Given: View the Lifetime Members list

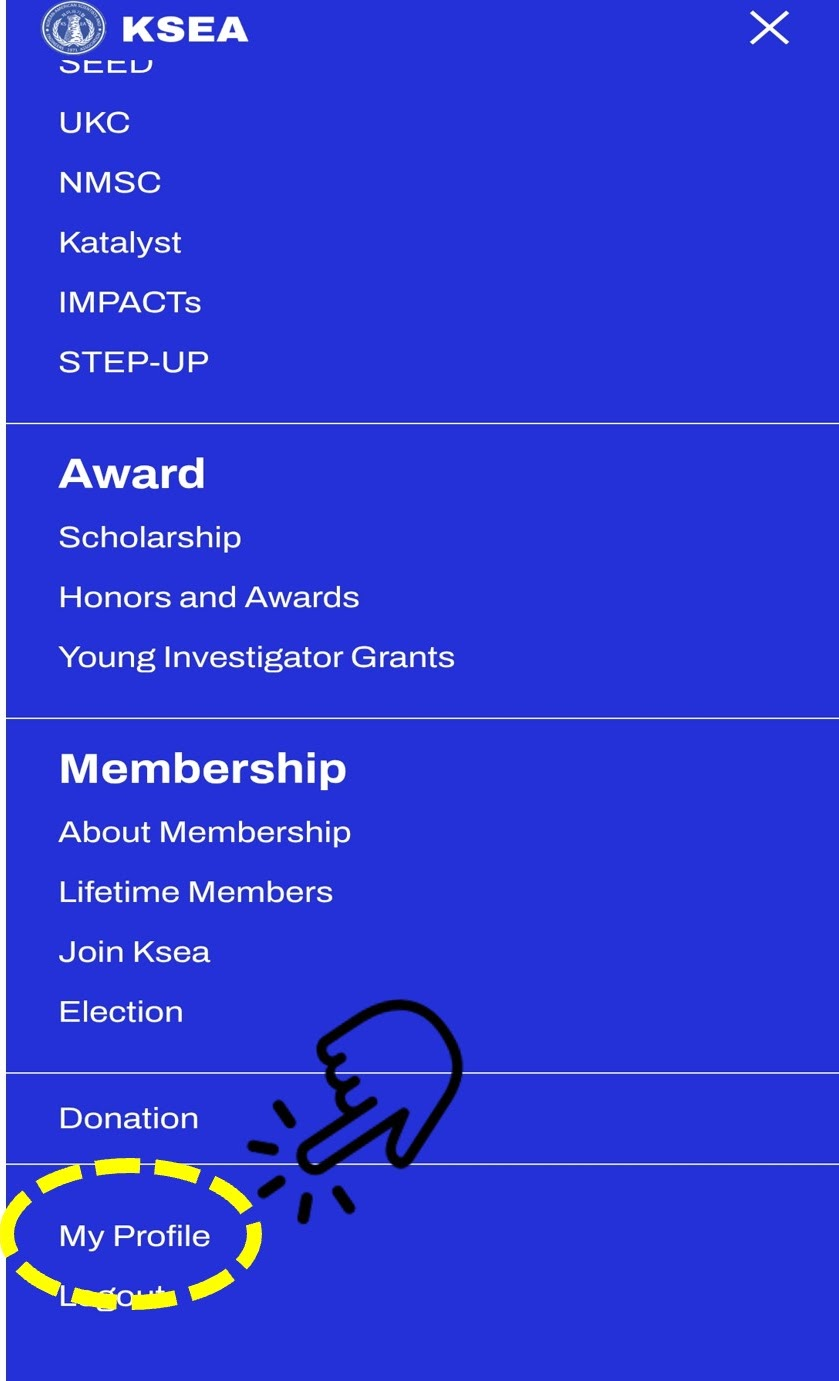Looking at the screenshot, I should [196, 891].
